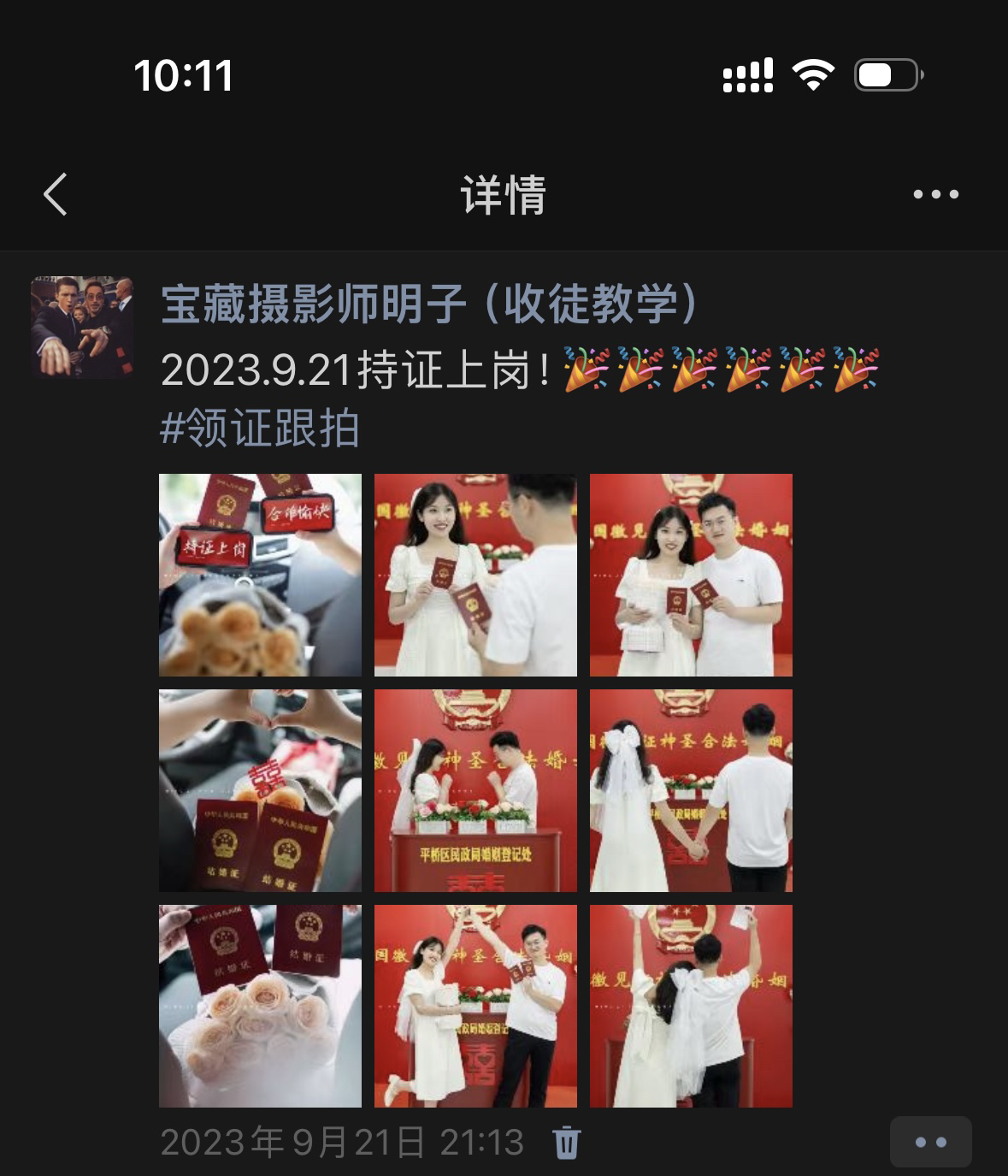Open the poster's profile avatar

[82, 327]
